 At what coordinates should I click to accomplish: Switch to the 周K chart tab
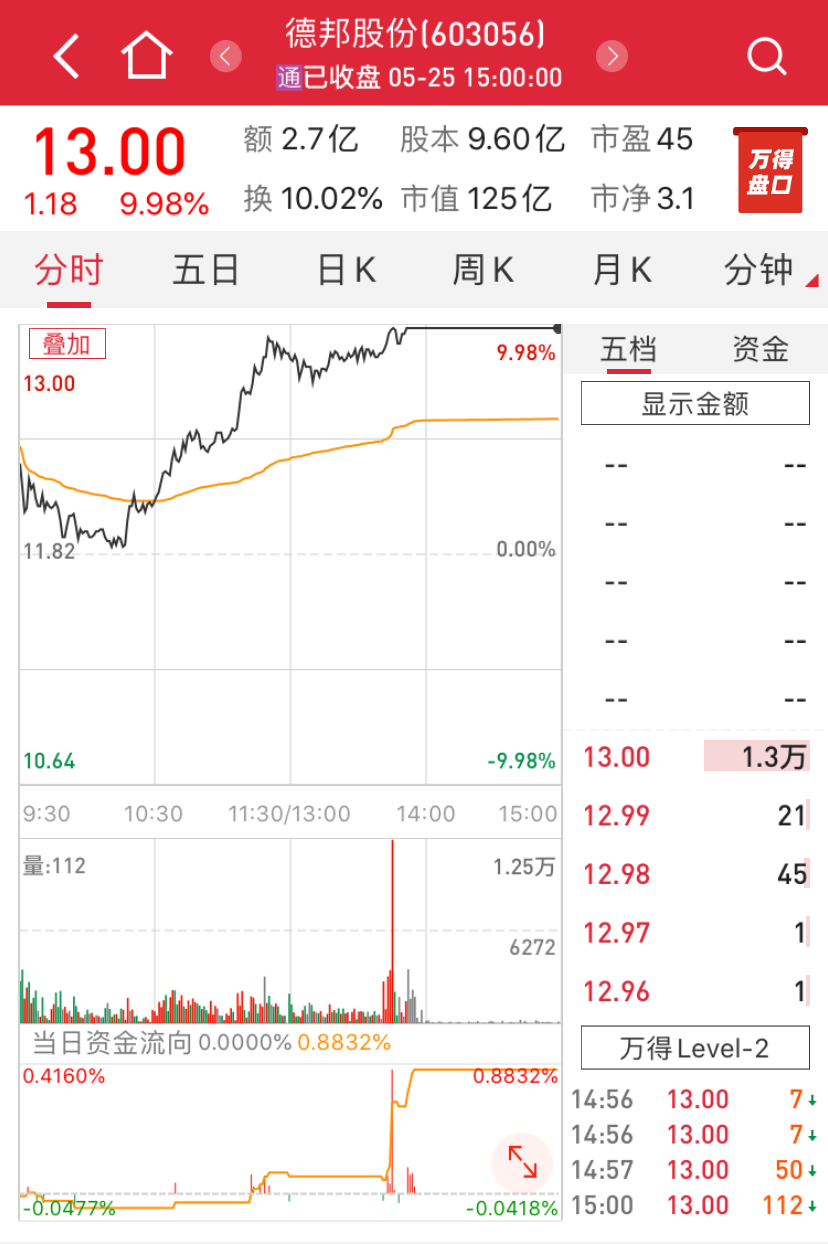pos(483,270)
